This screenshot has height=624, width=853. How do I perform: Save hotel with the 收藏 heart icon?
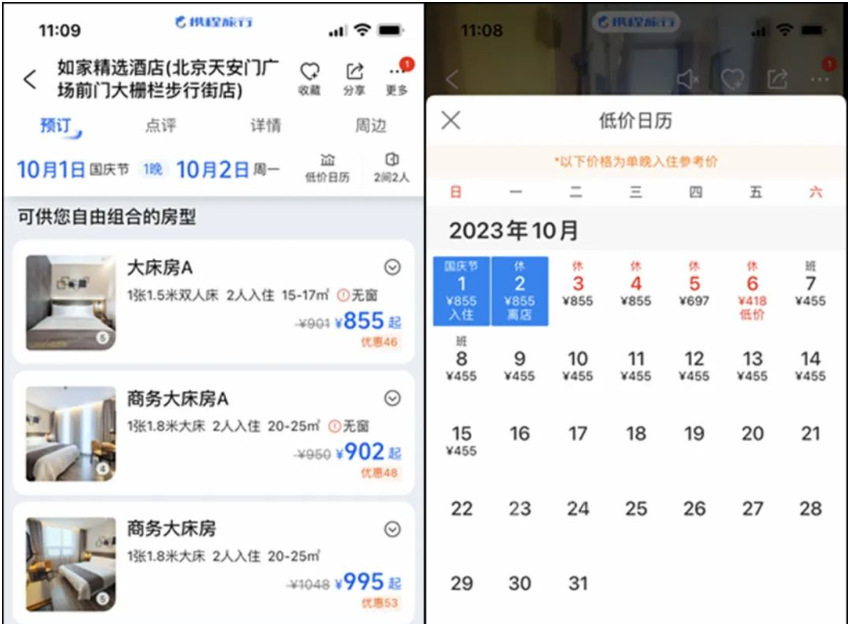click(310, 76)
